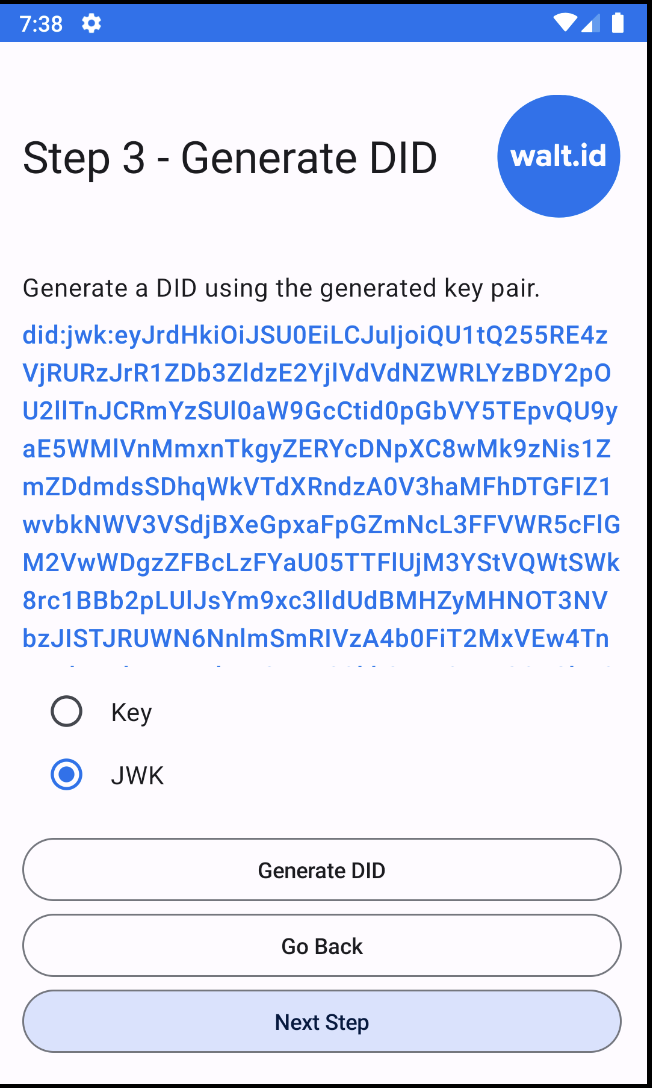Proceed with the Next Step button
The image size is (652, 1088).
[x=322, y=1022]
